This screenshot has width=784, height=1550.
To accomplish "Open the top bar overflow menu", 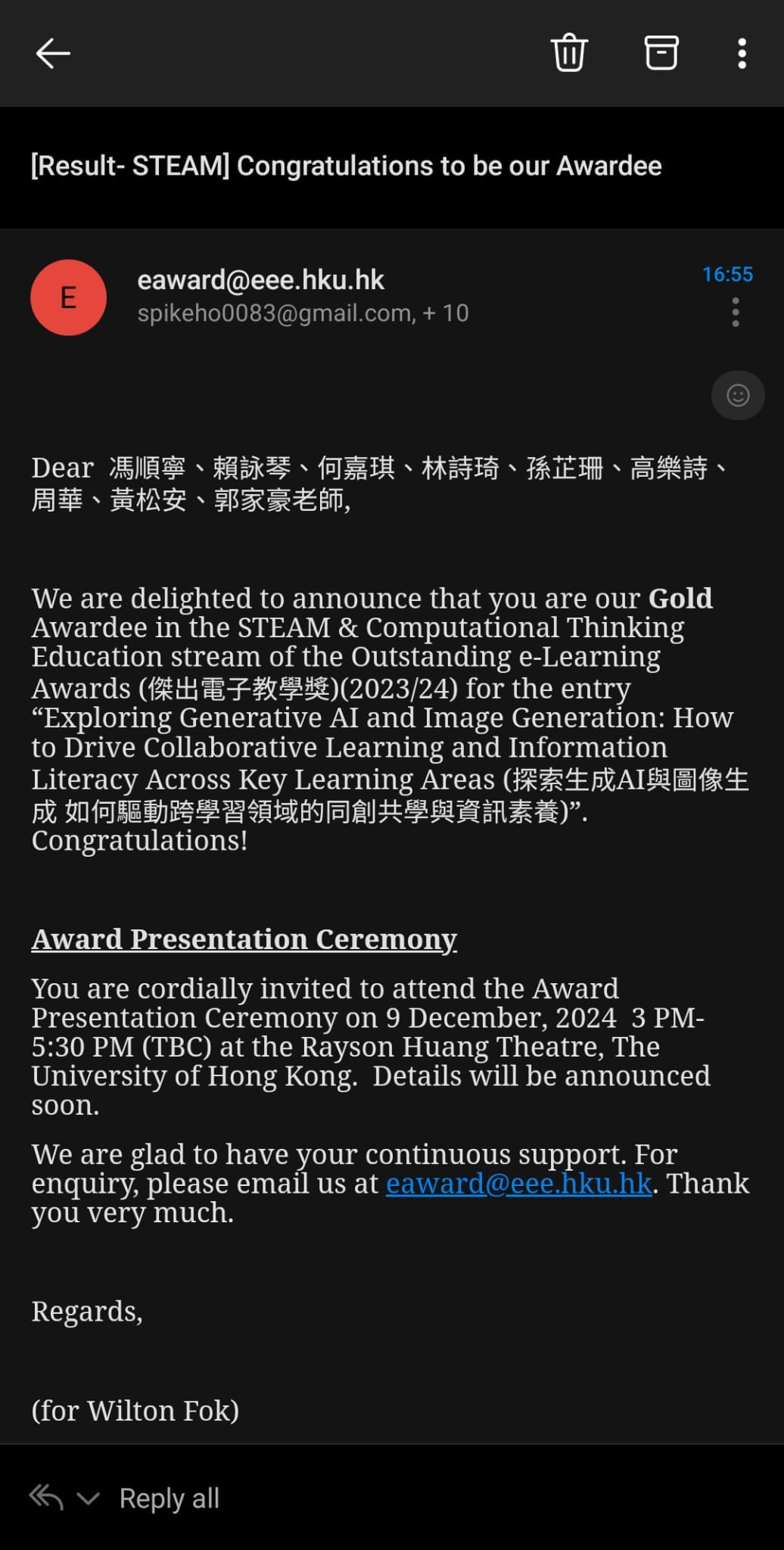I will coord(742,54).
